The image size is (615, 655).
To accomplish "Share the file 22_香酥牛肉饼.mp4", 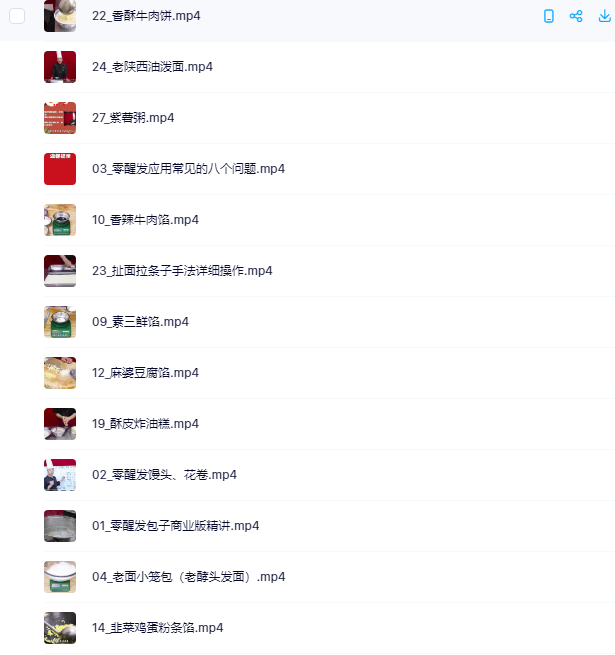I will [576, 16].
